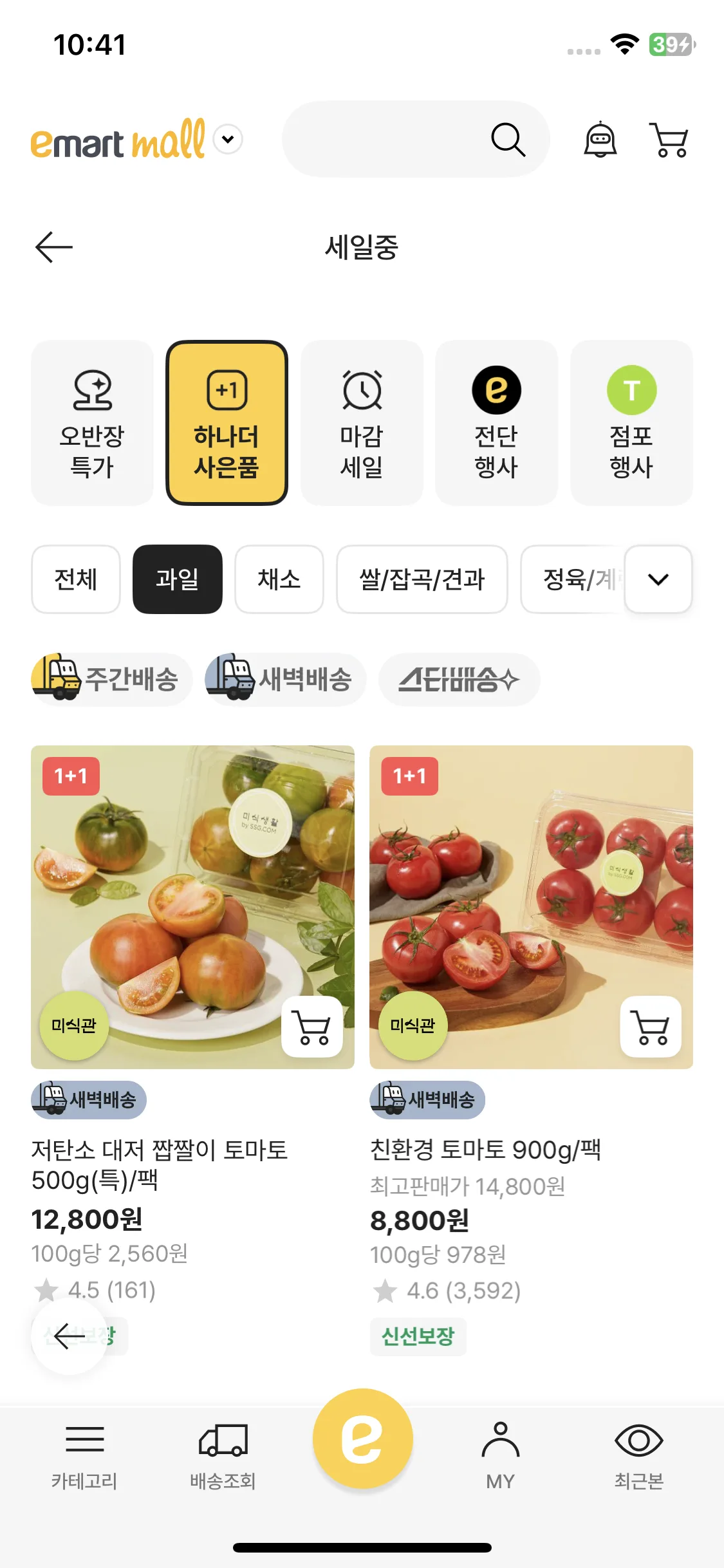Add 친환경 토마토 900g to cart
Viewport: 724px width, 1568px height.
pyautogui.click(x=651, y=1027)
